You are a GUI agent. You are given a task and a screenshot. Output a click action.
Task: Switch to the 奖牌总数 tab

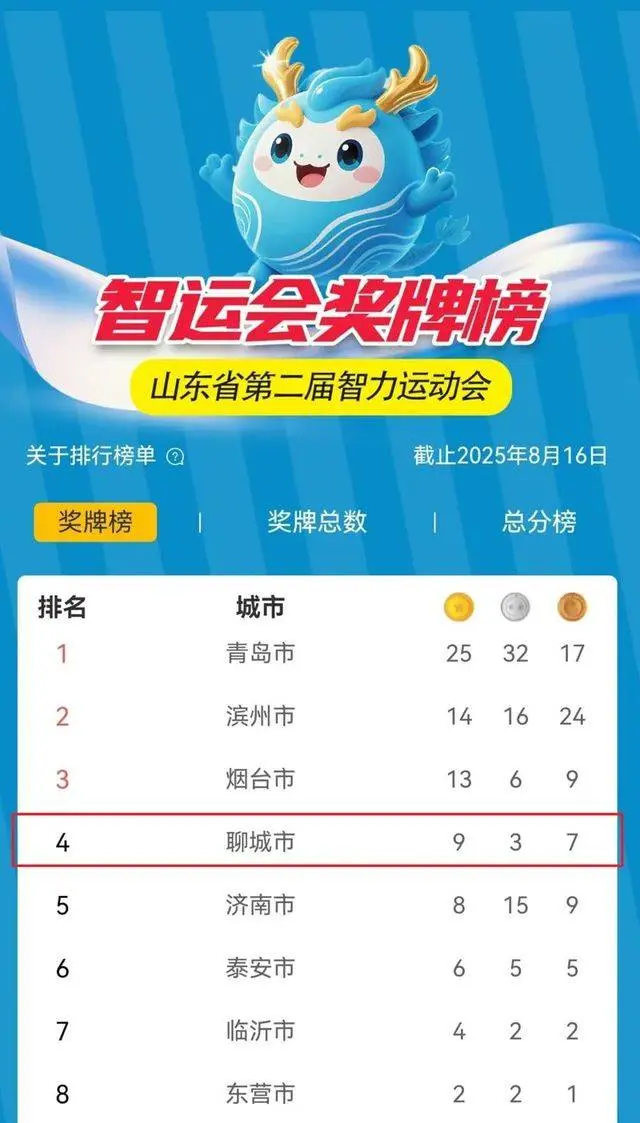pos(317,522)
